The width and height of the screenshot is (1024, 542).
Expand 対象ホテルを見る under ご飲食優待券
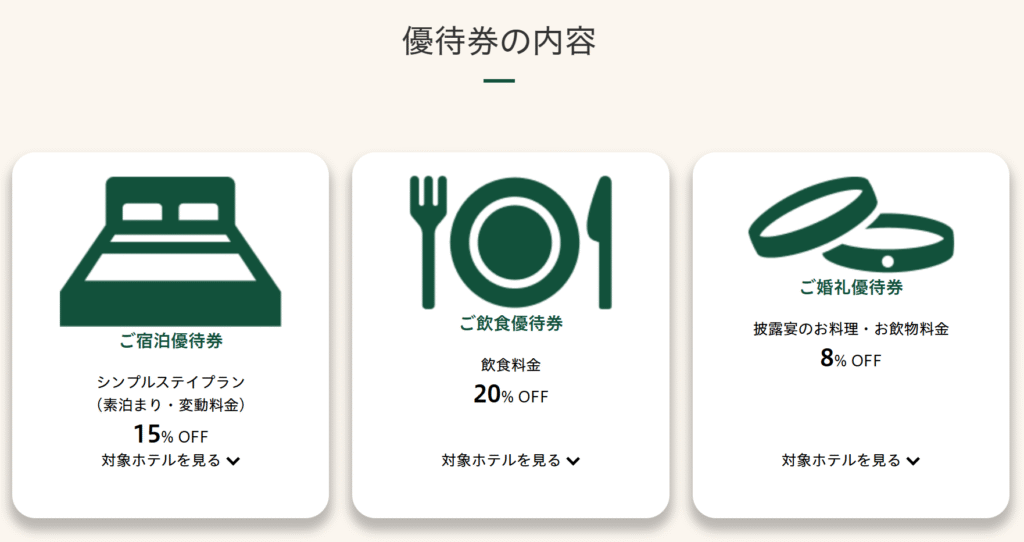510,461
